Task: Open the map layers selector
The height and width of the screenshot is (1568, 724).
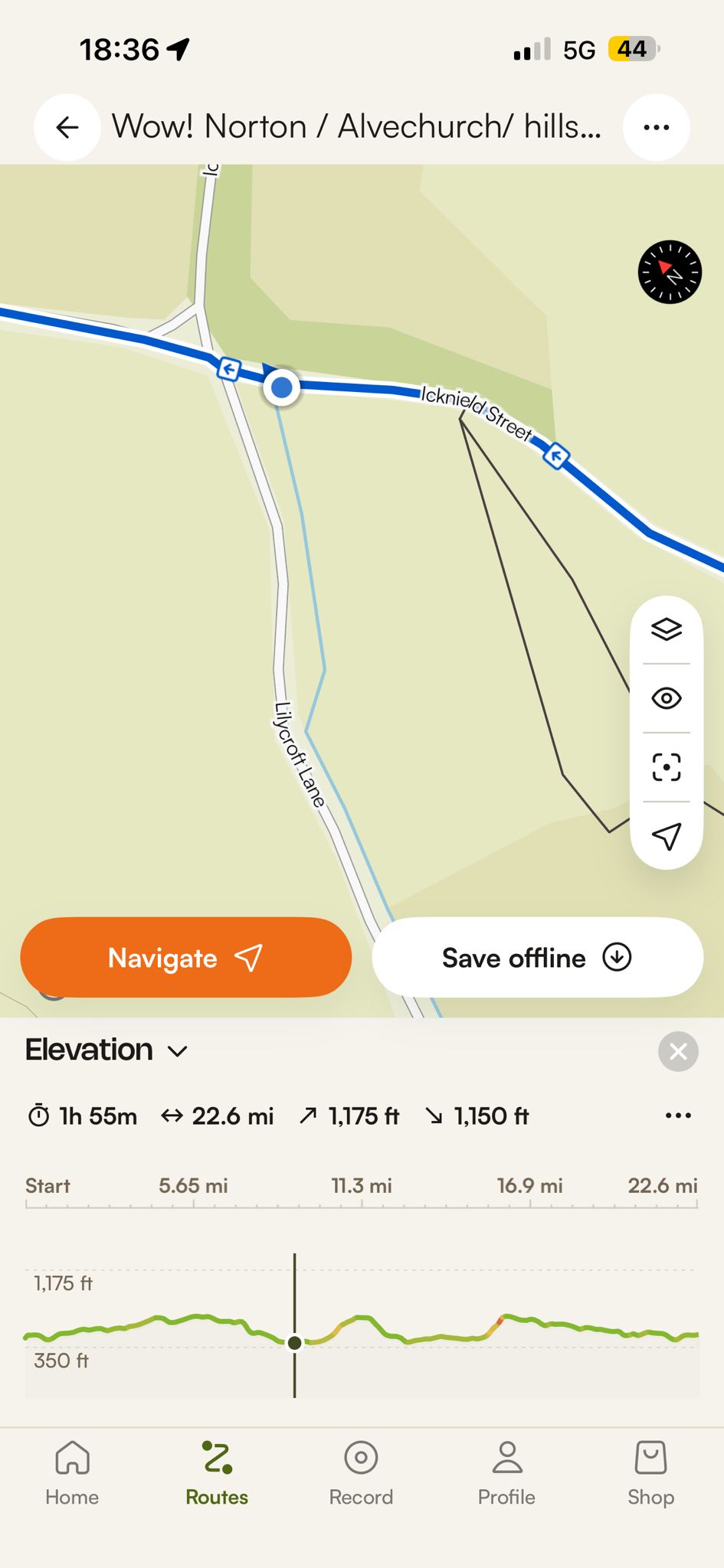Action: pyautogui.click(x=667, y=629)
